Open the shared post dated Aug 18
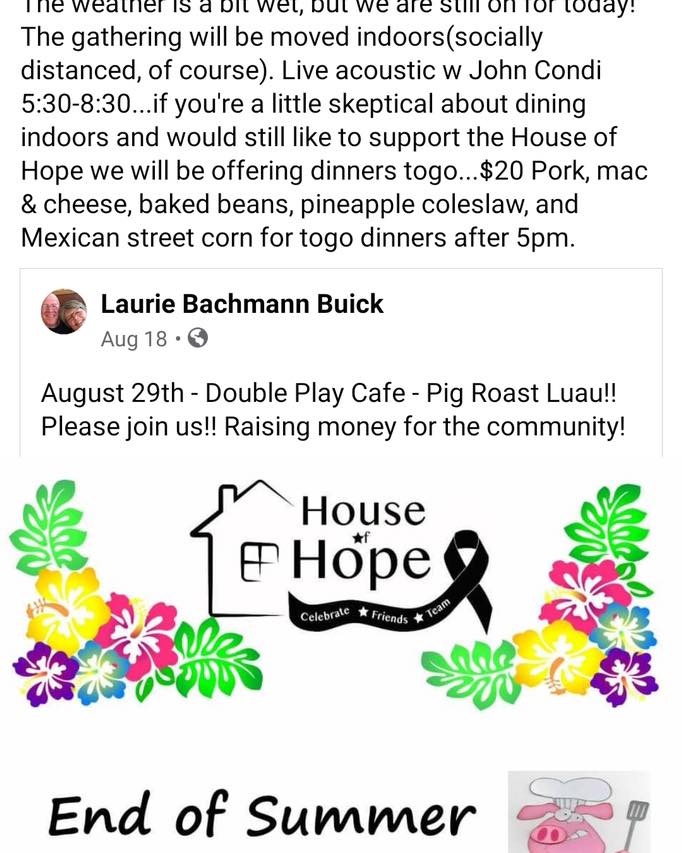Screen dimensions: 682x853 tap(134, 339)
